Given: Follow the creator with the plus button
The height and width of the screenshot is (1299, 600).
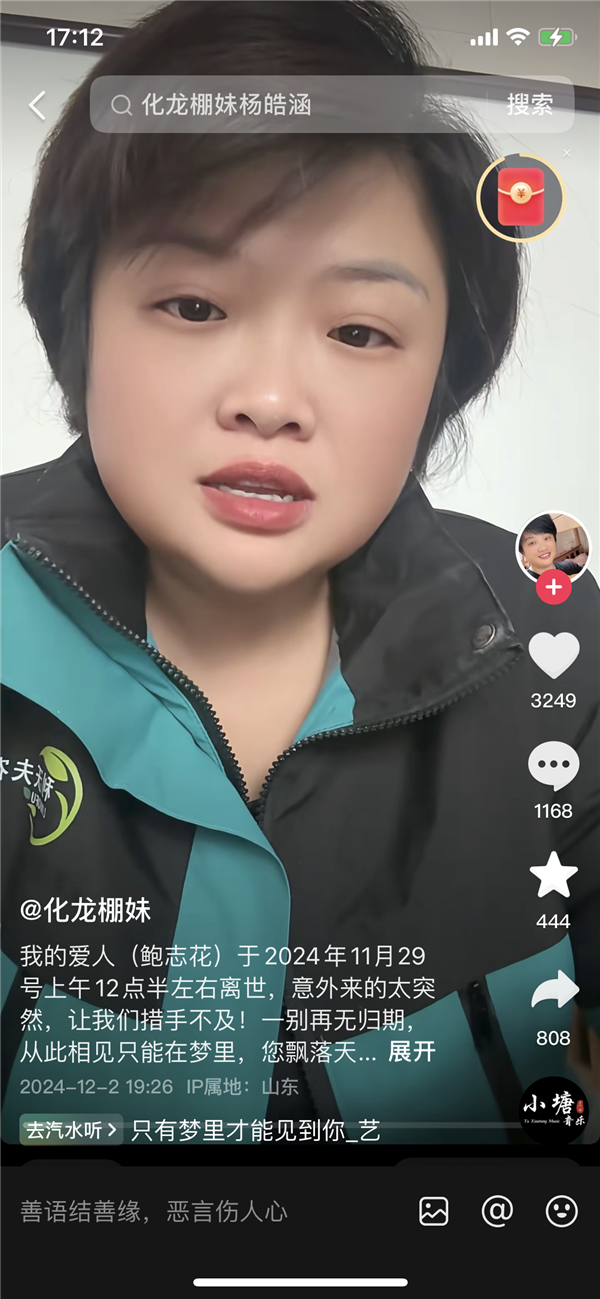Looking at the screenshot, I should tap(553, 588).
